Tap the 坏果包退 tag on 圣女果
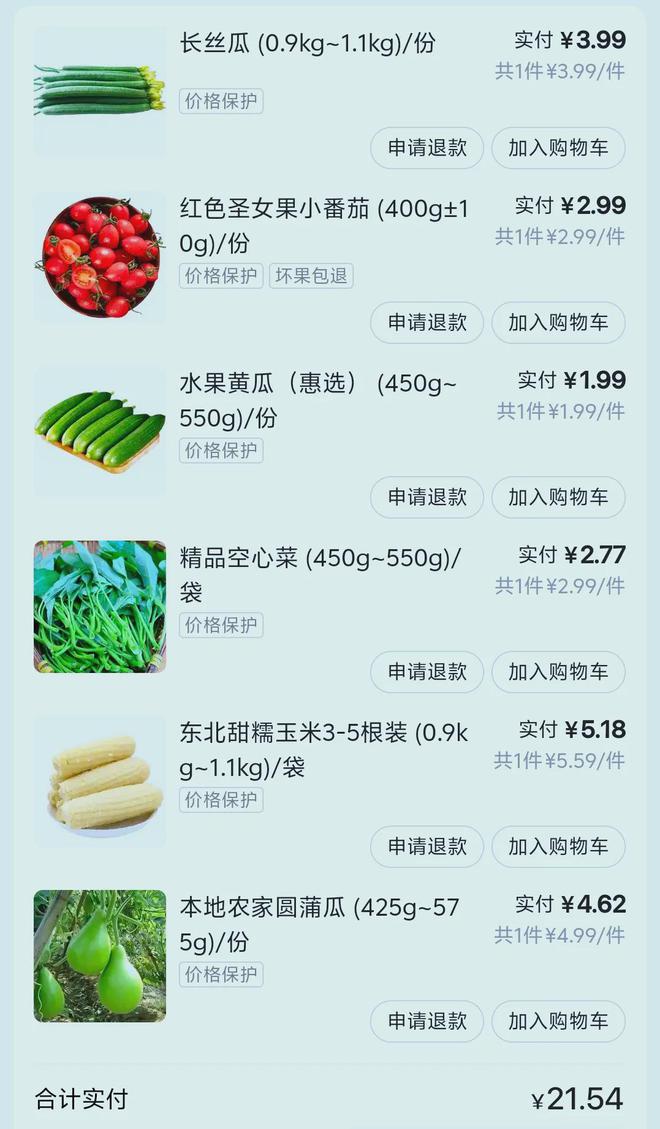The height and width of the screenshot is (1129, 660). pos(311,276)
